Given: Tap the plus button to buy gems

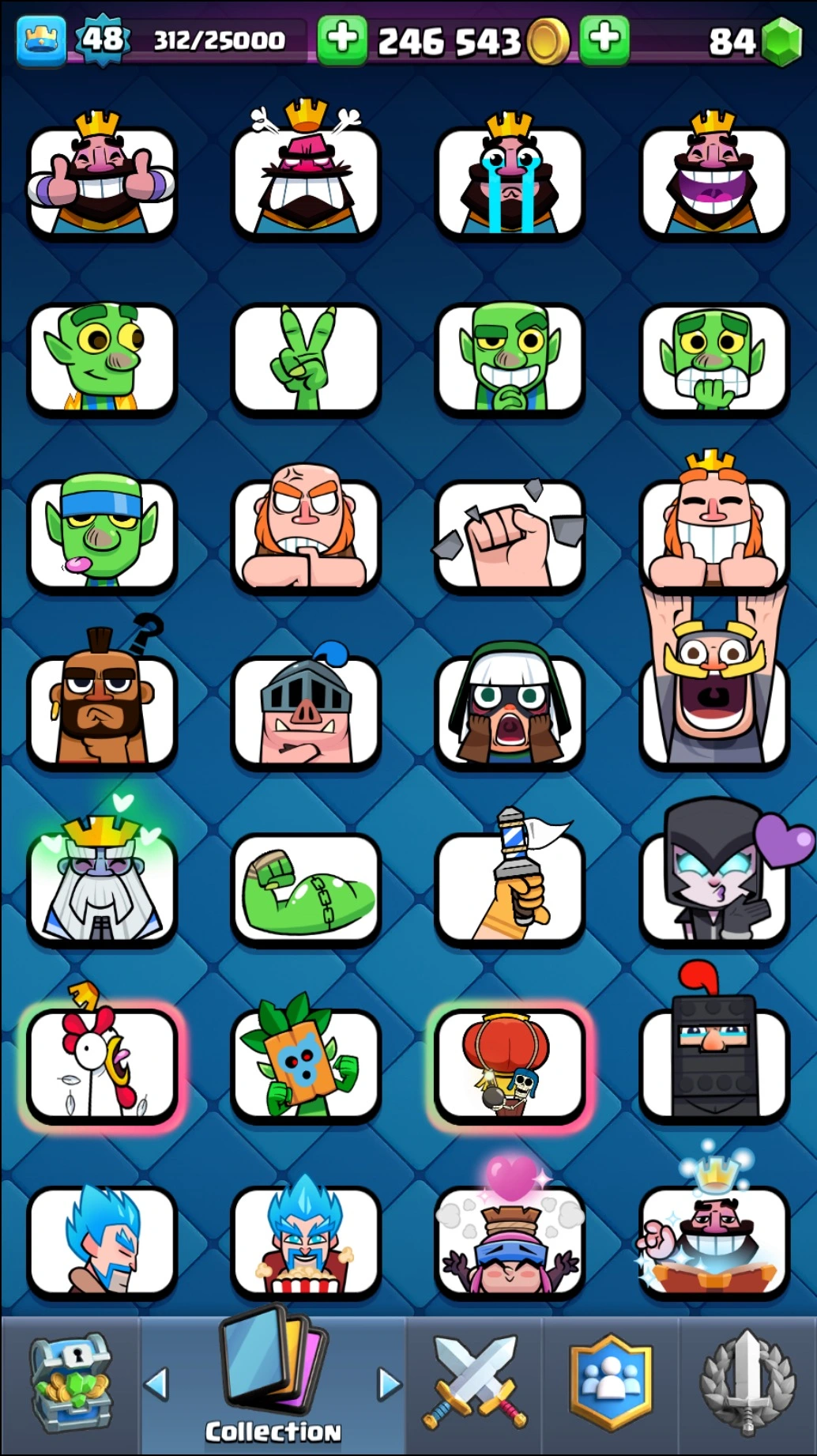Looking at the screenshot, I should [x=604, y=39].
